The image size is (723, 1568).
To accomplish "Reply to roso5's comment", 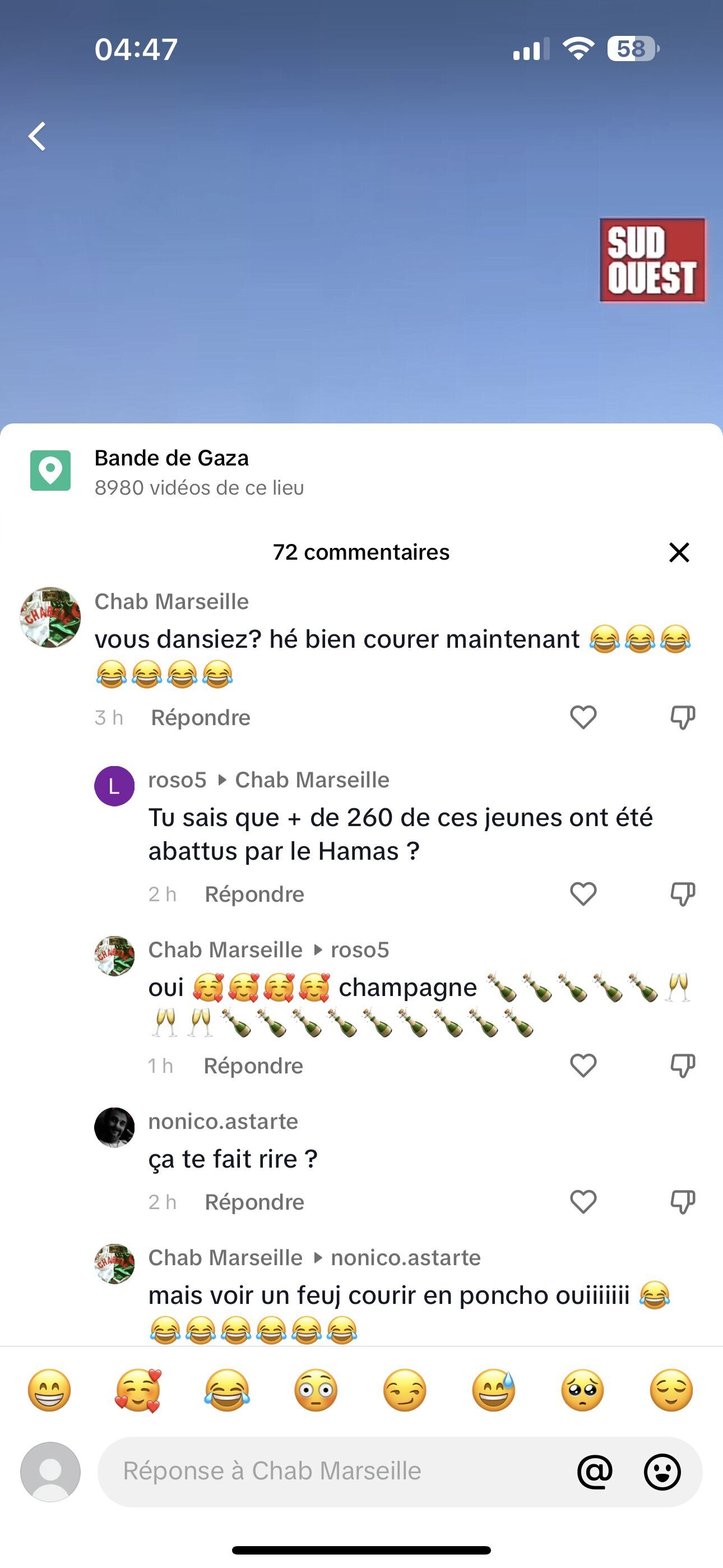I will pos(254,894).
